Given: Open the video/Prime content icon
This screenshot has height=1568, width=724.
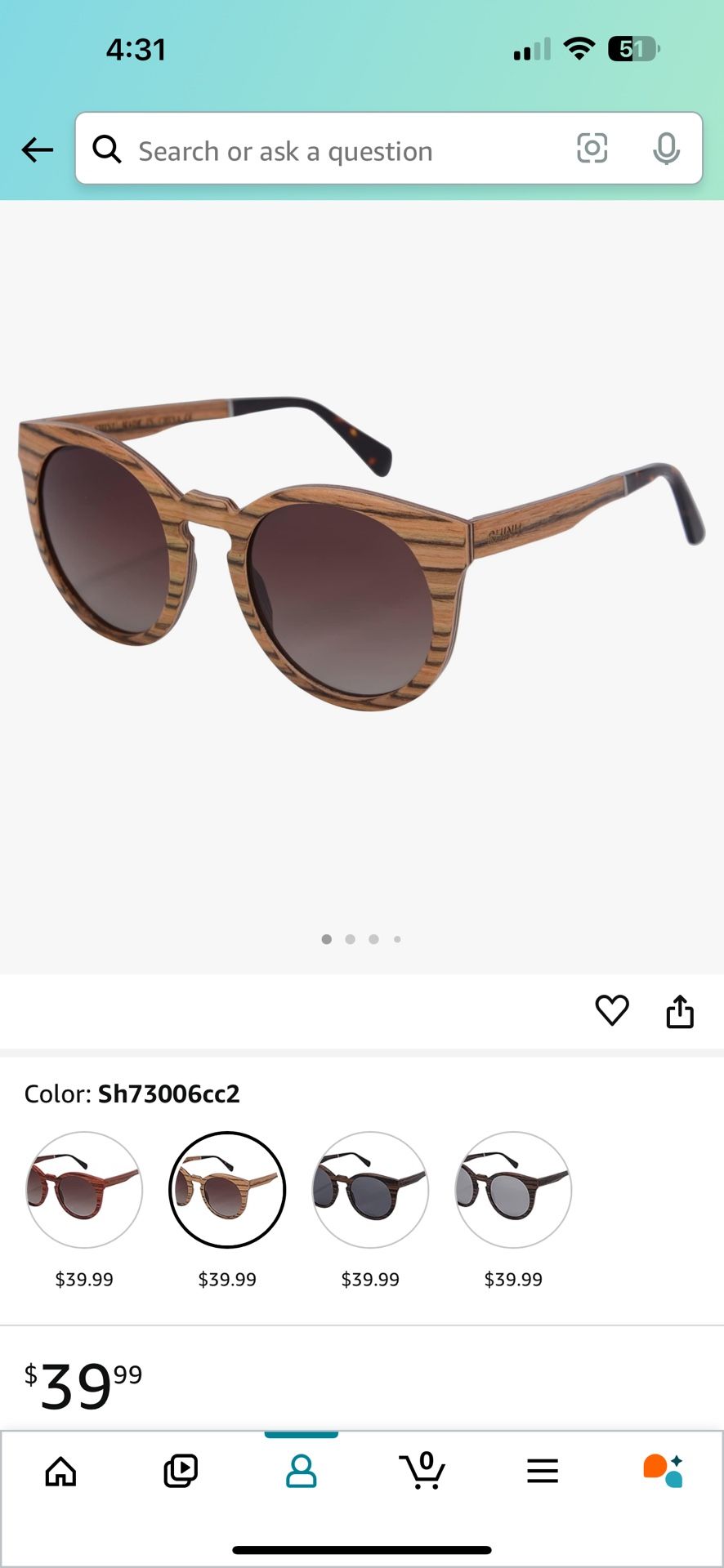Looking at the screenshot, I should coord(181,1470).
